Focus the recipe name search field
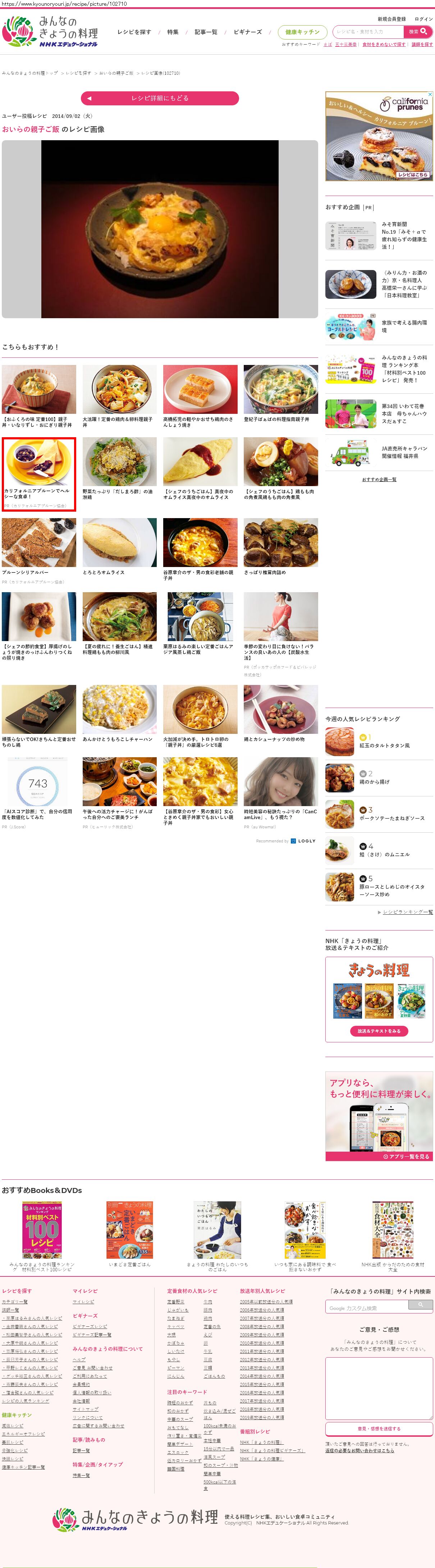 pos(368,32)
